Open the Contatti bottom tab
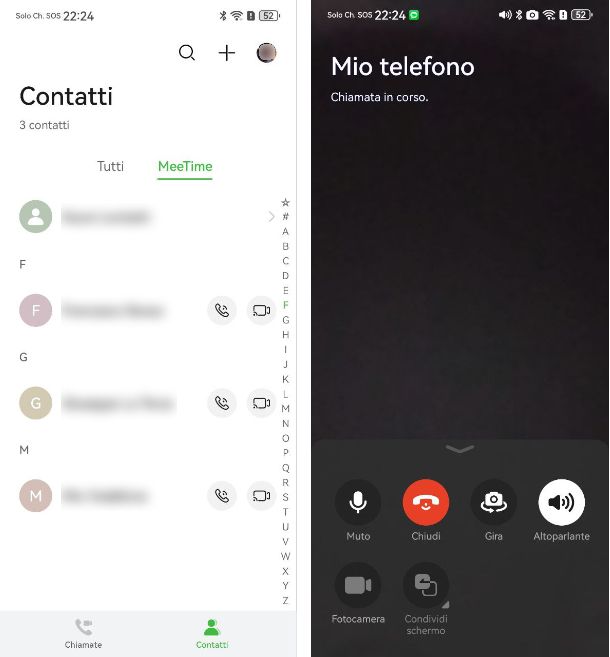Image resolution: width=610 pixels, height=657 pixels. (211, 633)
